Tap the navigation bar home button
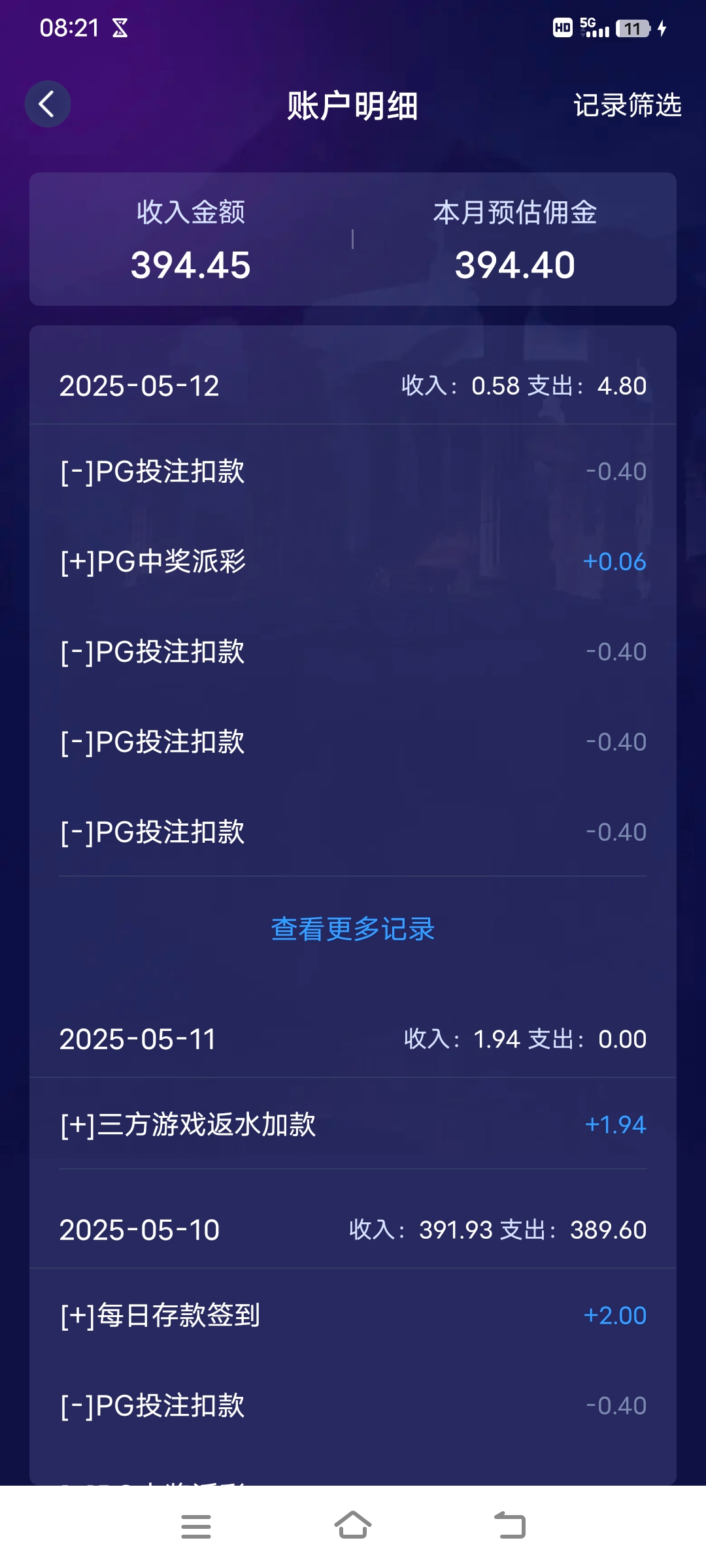The image size is (706, 1568). 353,1527
